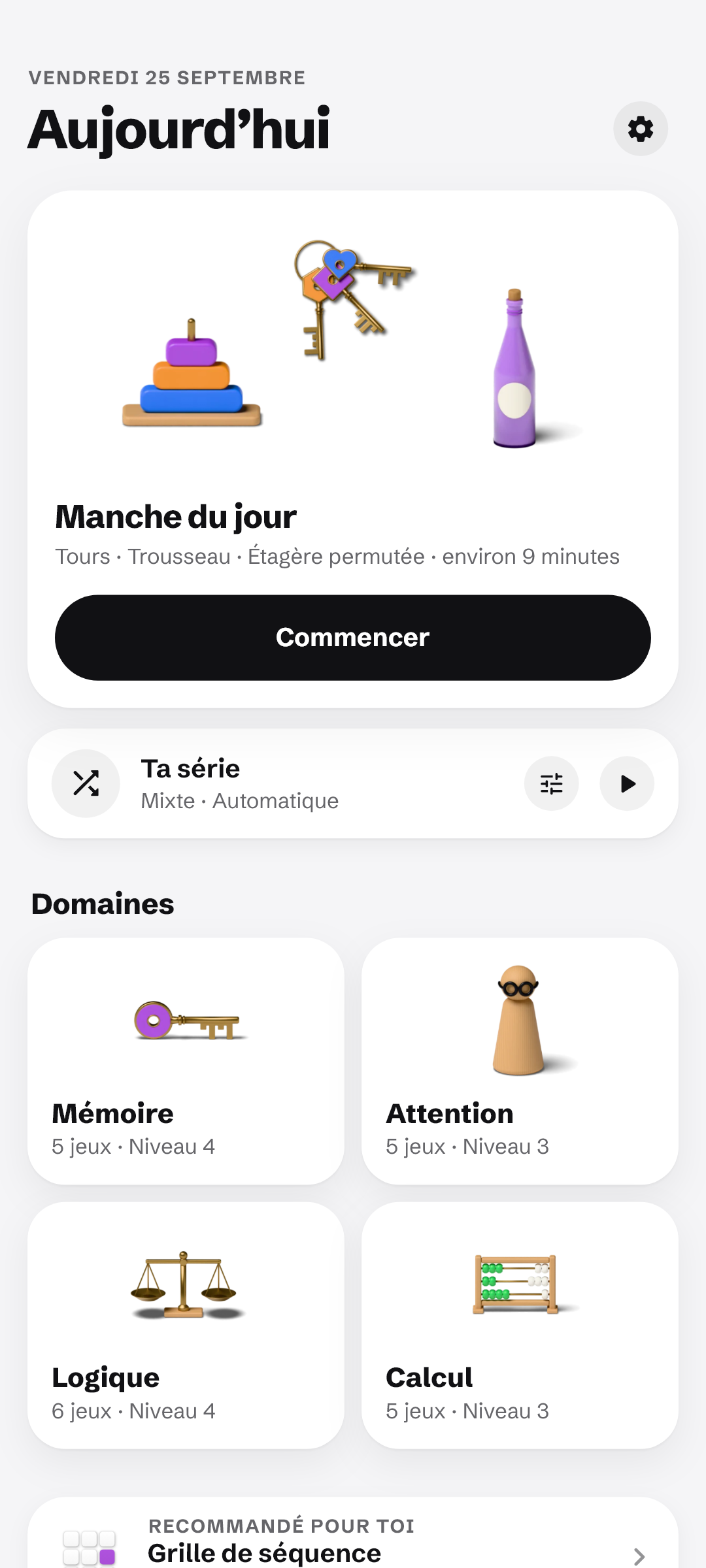Open series options with the sliders icon
This screenshot has height=1568, width=706.
(552, 783)
